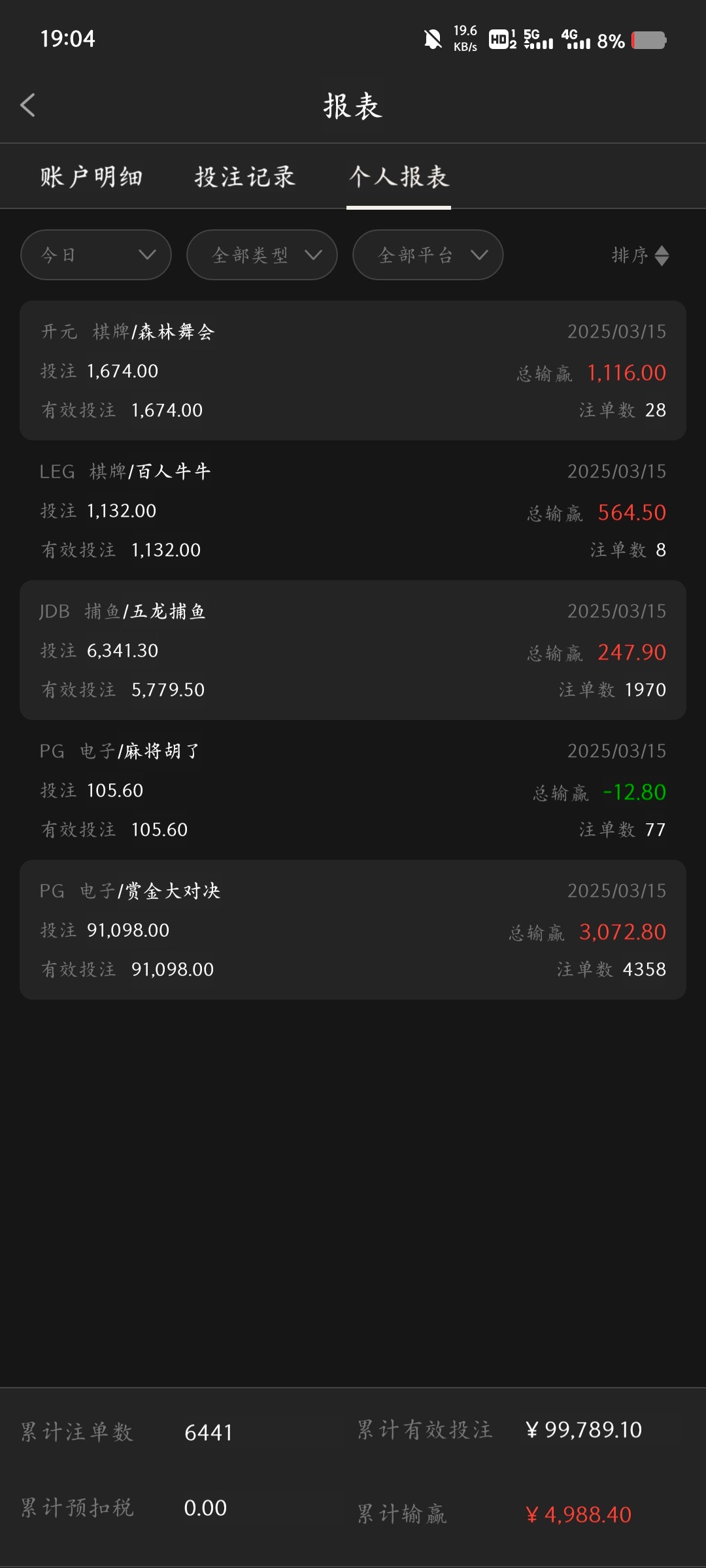
Task: Open the 森林舞会 report record
Action: pos(353,370)
